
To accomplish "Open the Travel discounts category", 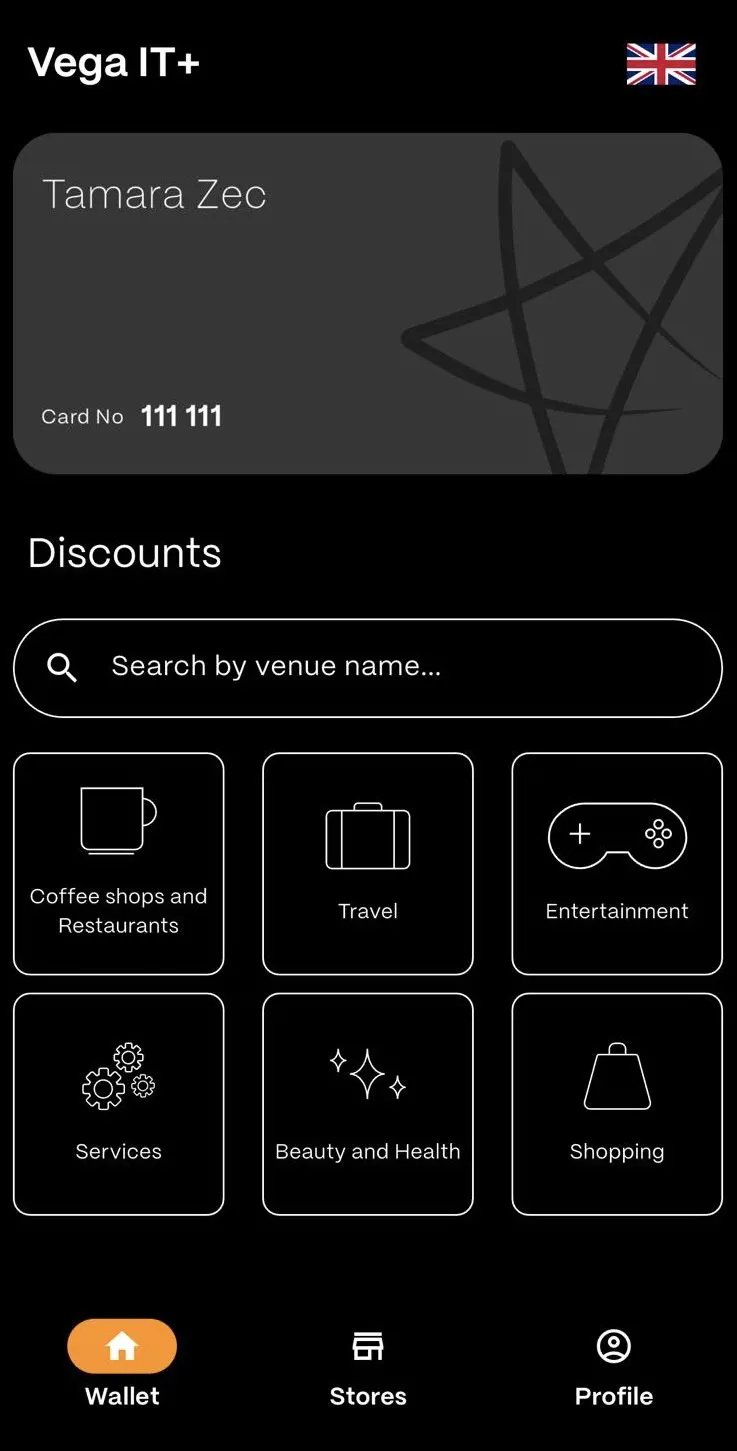I will pyautogui.click(x=368, y=863).
